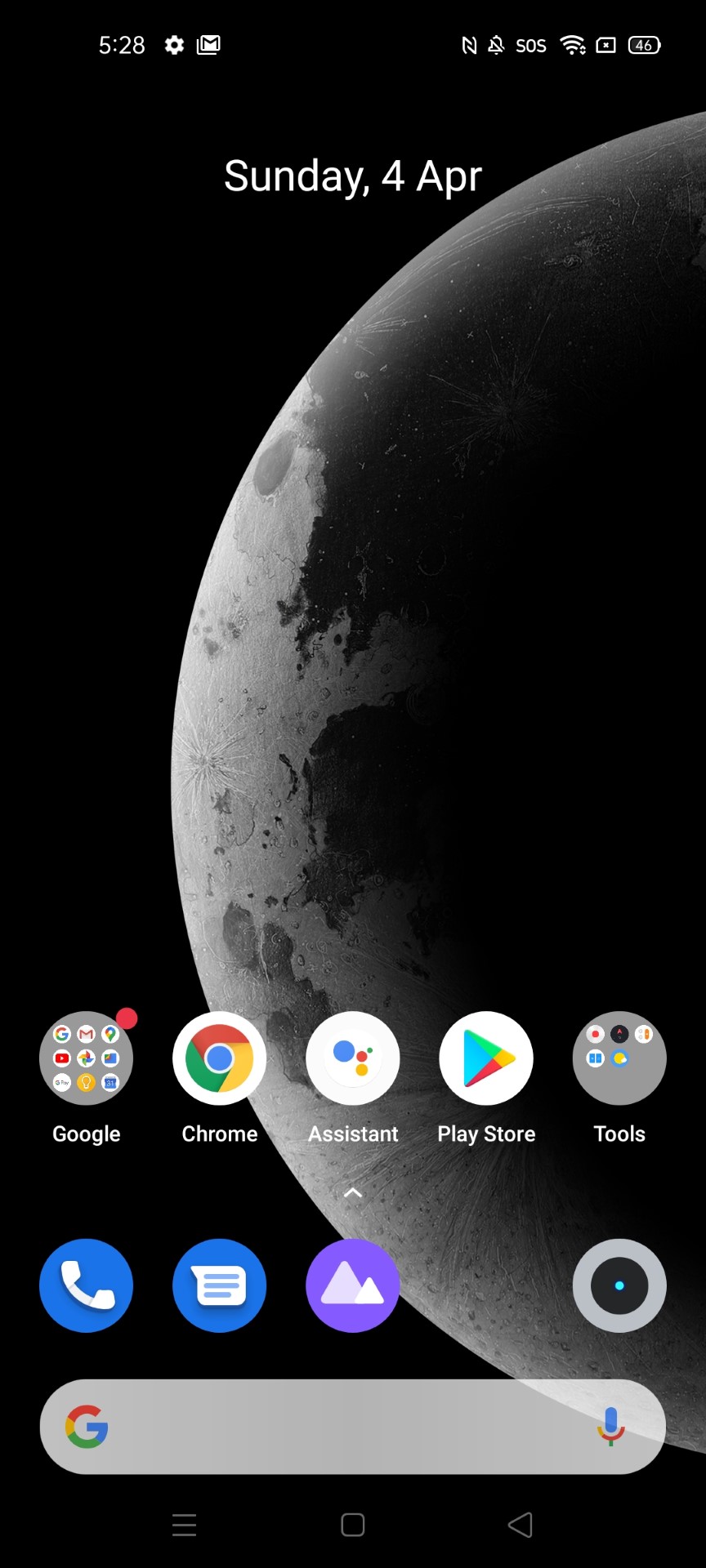Open Google Assistant app
The height and width of the screenshot is (1568, 706).
tap(353, 1058)
